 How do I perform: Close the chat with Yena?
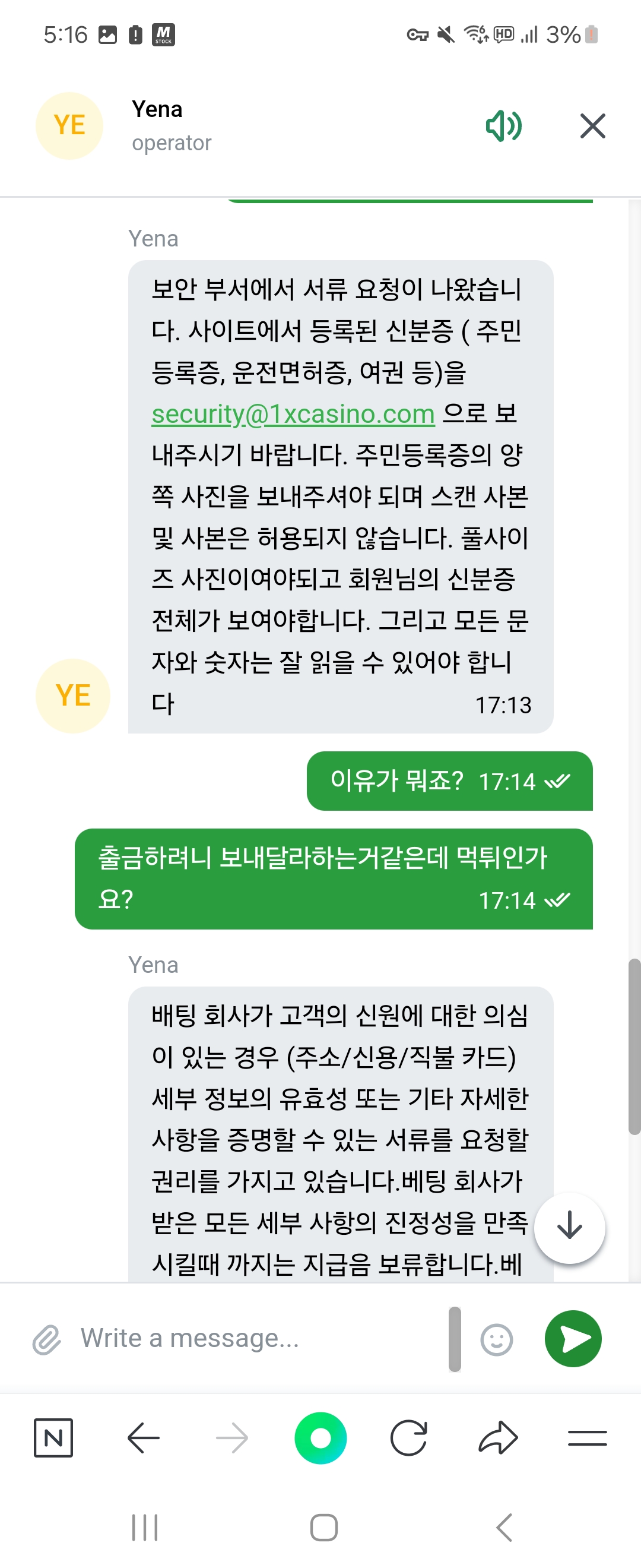[x=592, y=126]
